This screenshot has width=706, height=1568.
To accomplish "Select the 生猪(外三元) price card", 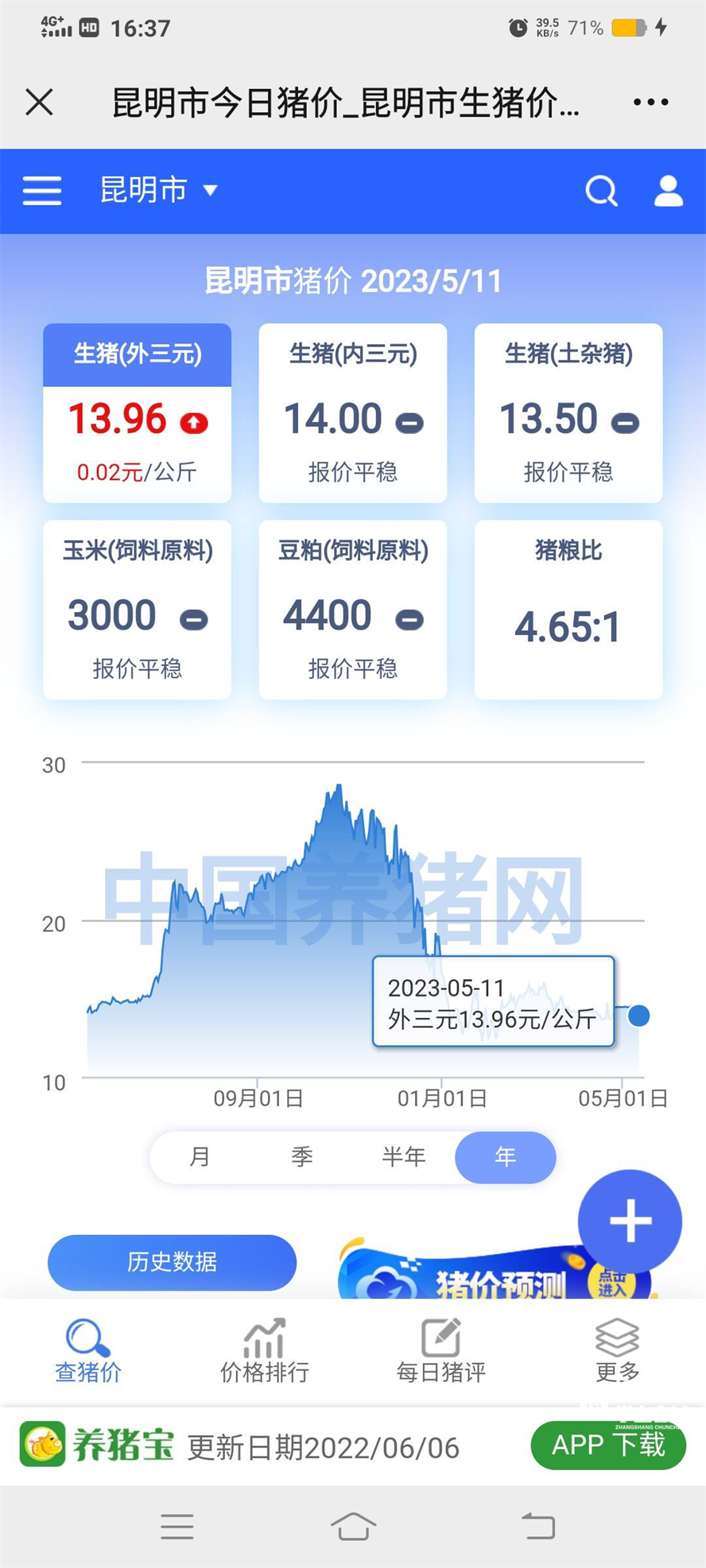I will coord(138,412).
